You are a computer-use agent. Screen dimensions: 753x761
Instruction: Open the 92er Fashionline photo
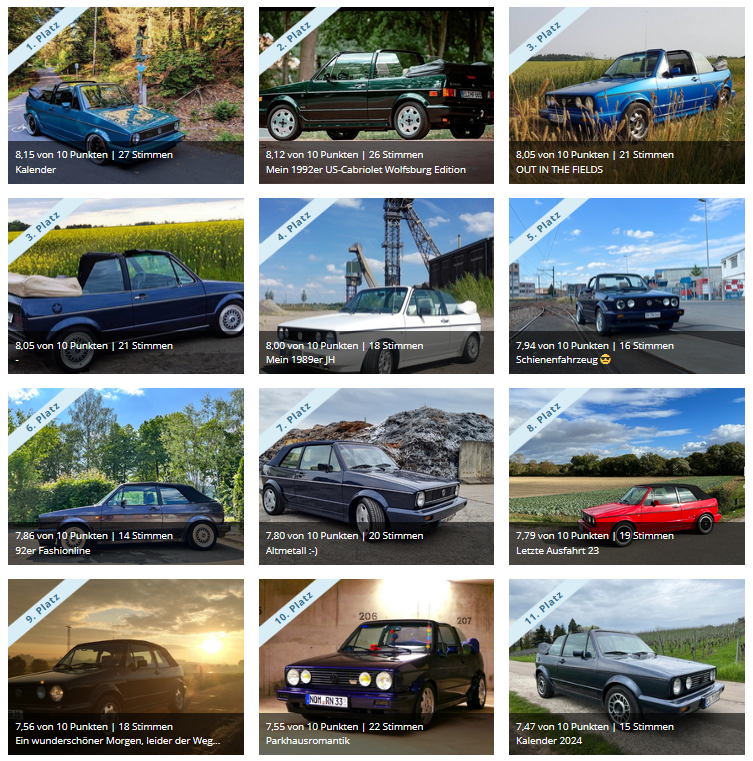click(126, 476)
